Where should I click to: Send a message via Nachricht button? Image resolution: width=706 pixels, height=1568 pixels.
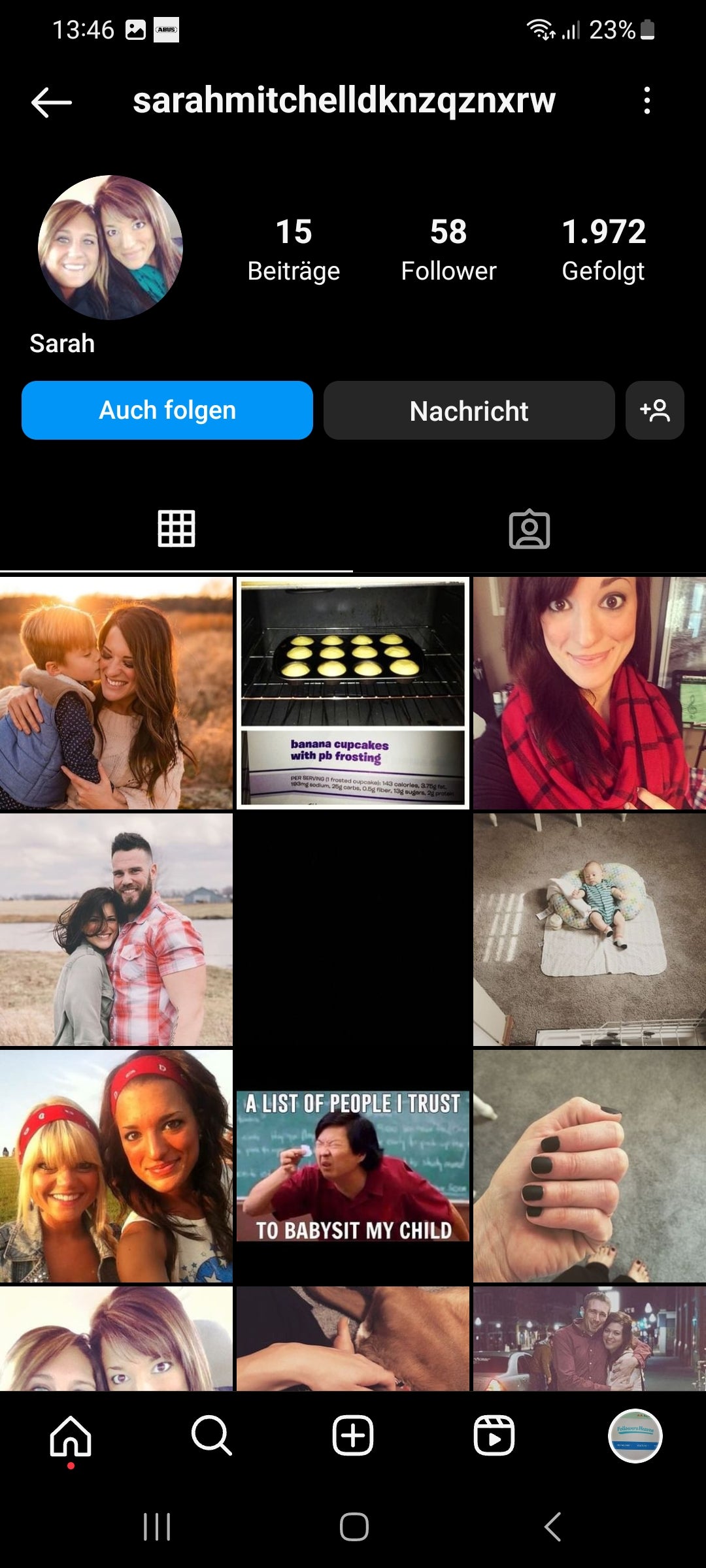click(469, 410)
